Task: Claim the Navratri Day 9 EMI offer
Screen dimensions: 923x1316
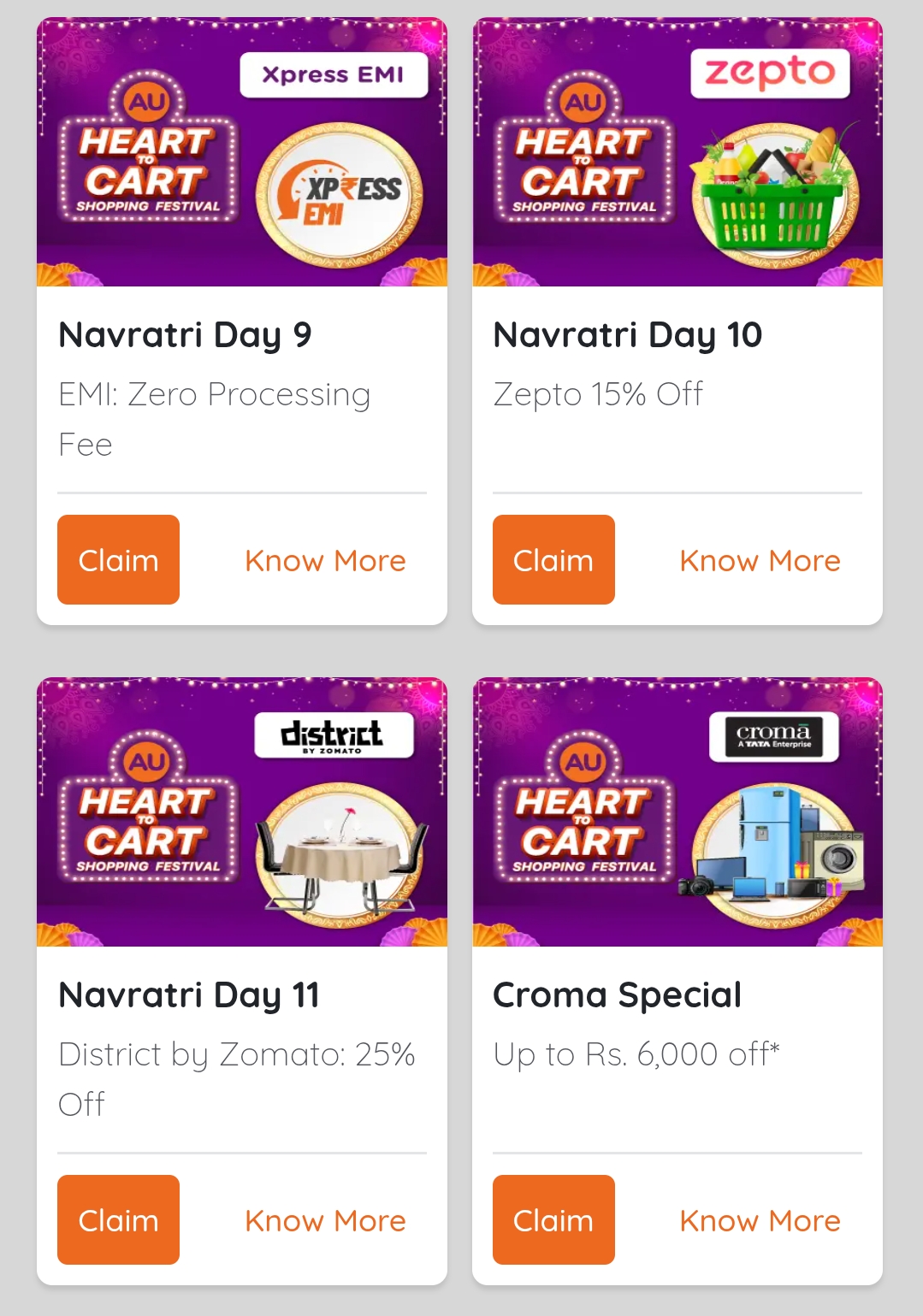Action: pyautogui.click(x=118, y=560)
